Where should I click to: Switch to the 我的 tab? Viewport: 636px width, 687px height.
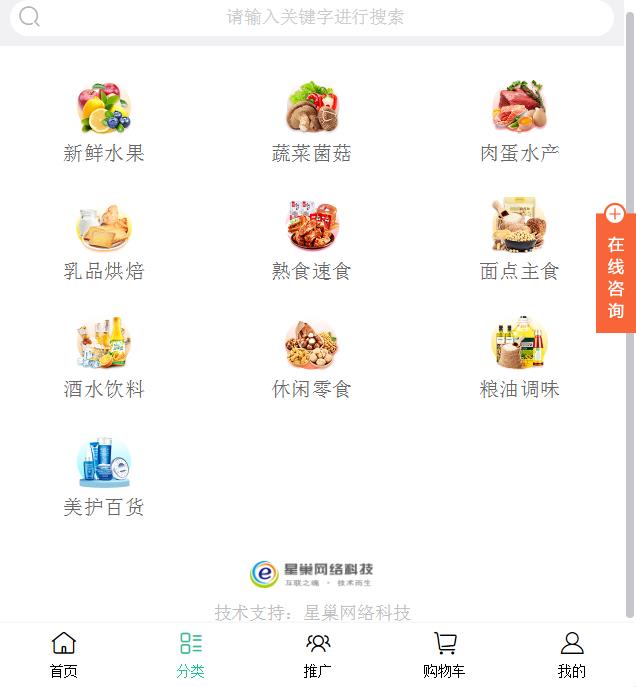(572, 655)
